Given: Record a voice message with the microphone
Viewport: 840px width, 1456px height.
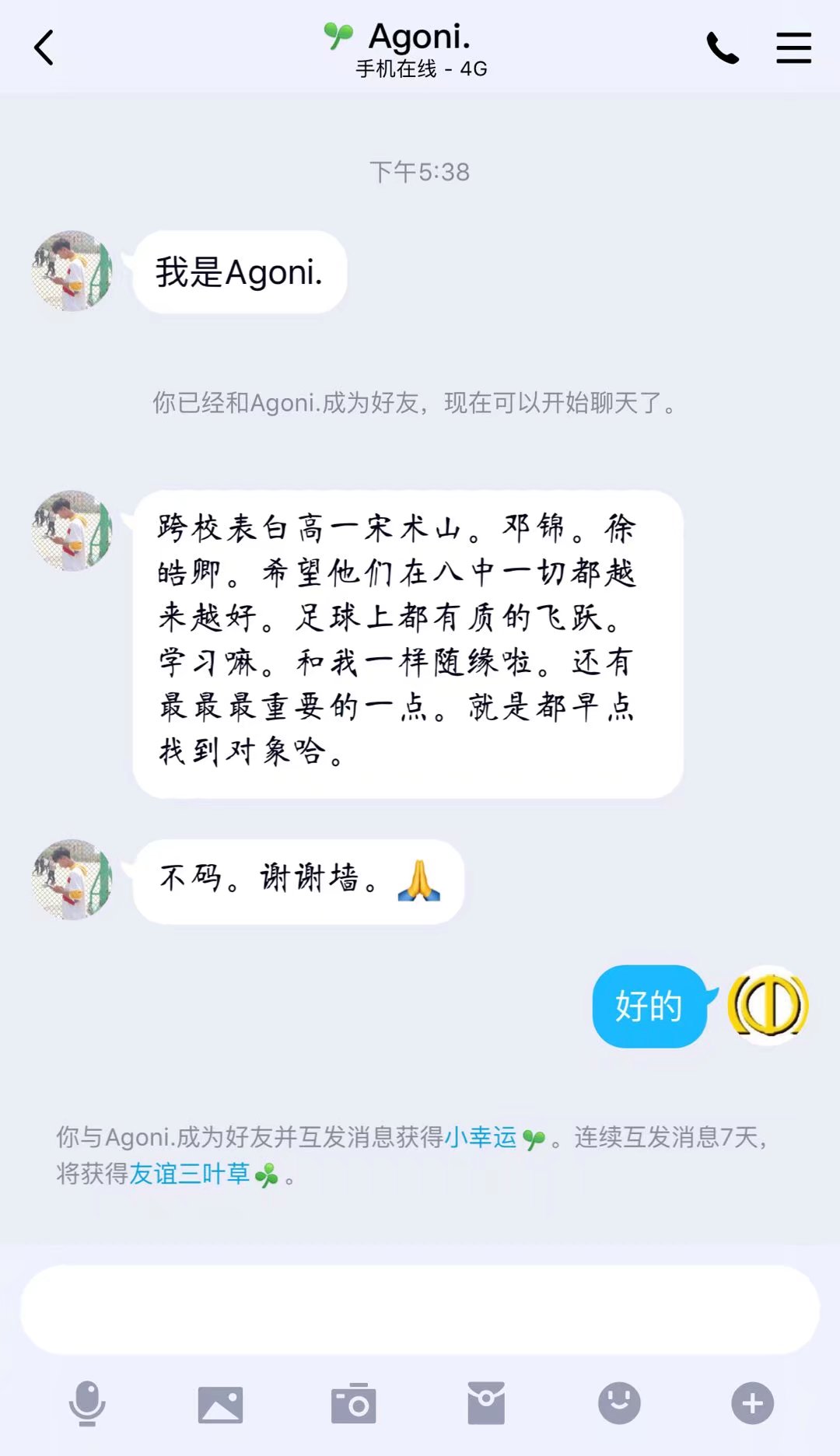Looking at the screenshot, I should [x=87, y=1403].
